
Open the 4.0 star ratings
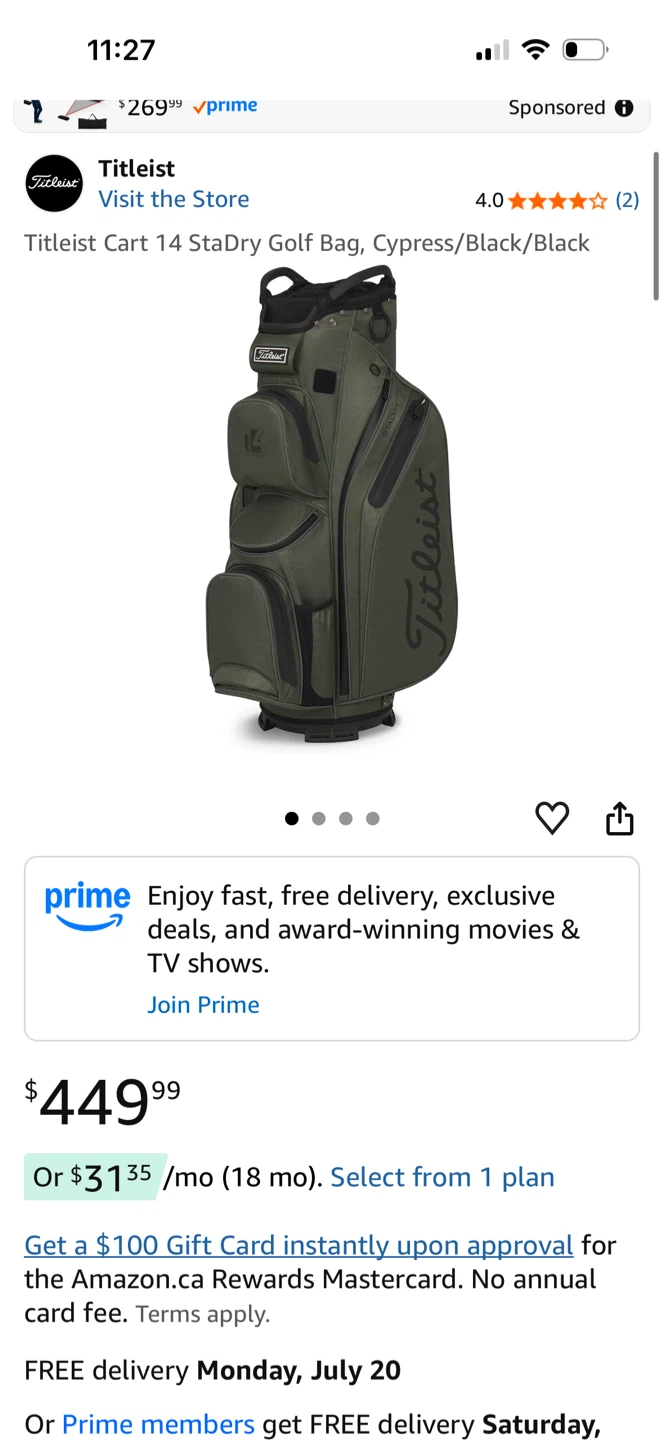click(x=557, y=200)
